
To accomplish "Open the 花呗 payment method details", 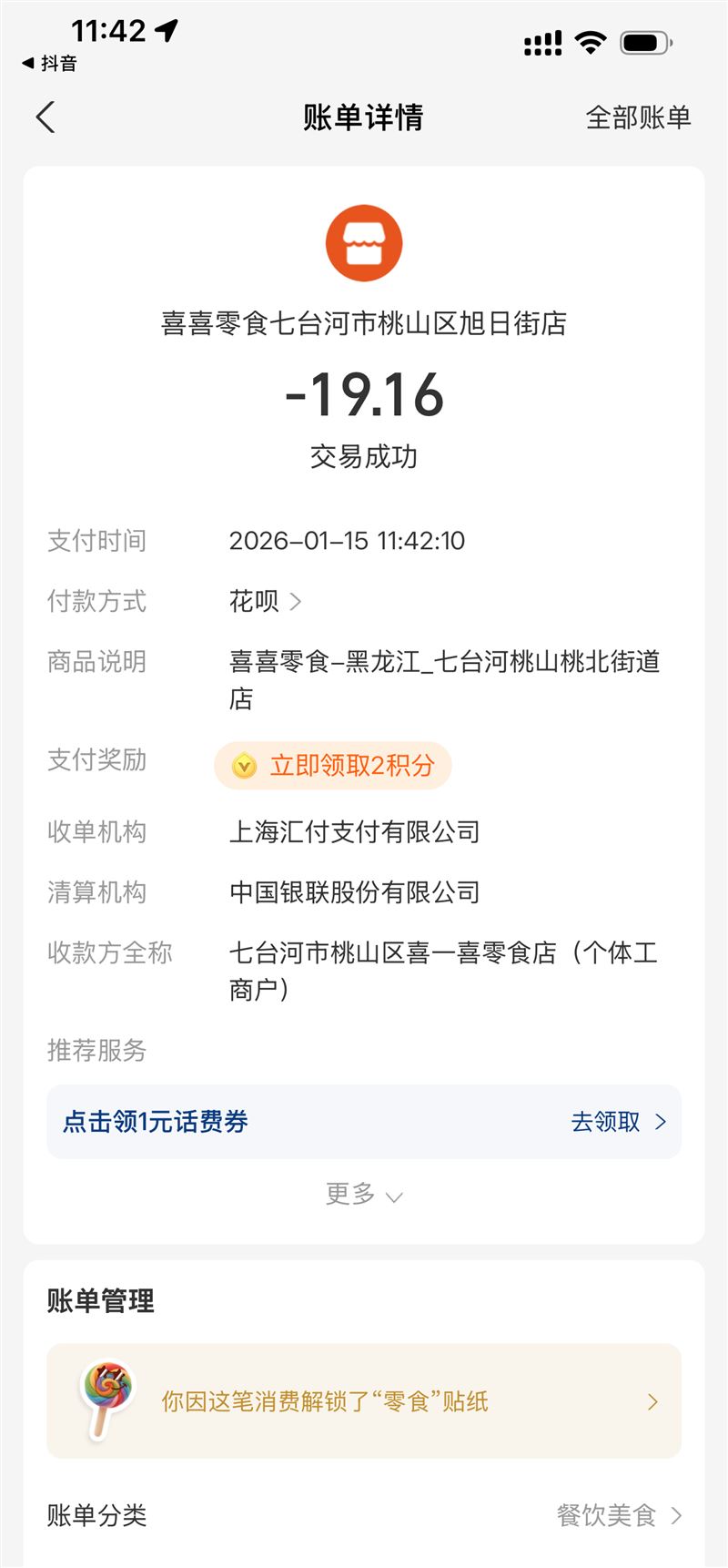I will tap(265, 601).
